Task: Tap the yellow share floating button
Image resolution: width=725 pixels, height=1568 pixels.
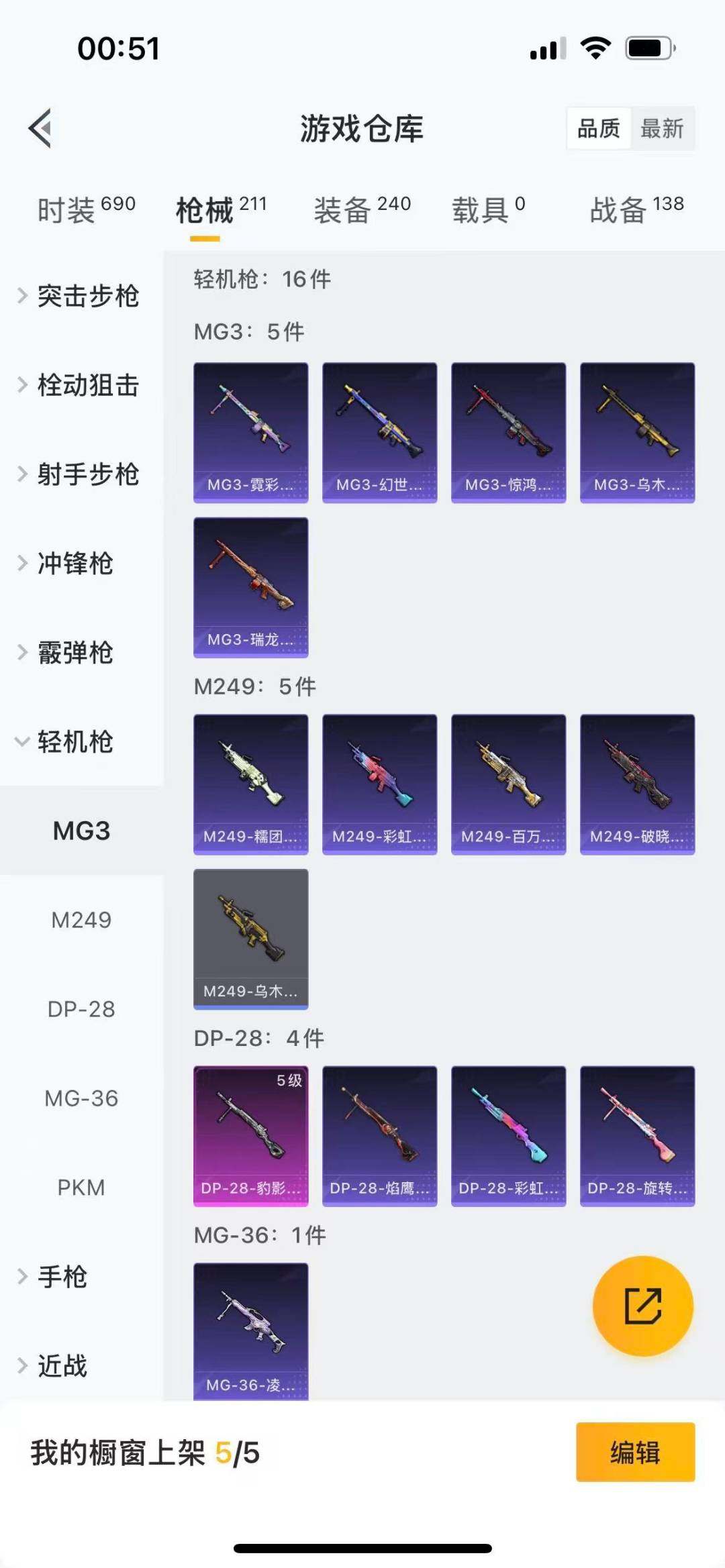Action: [x=642, y=1306]
